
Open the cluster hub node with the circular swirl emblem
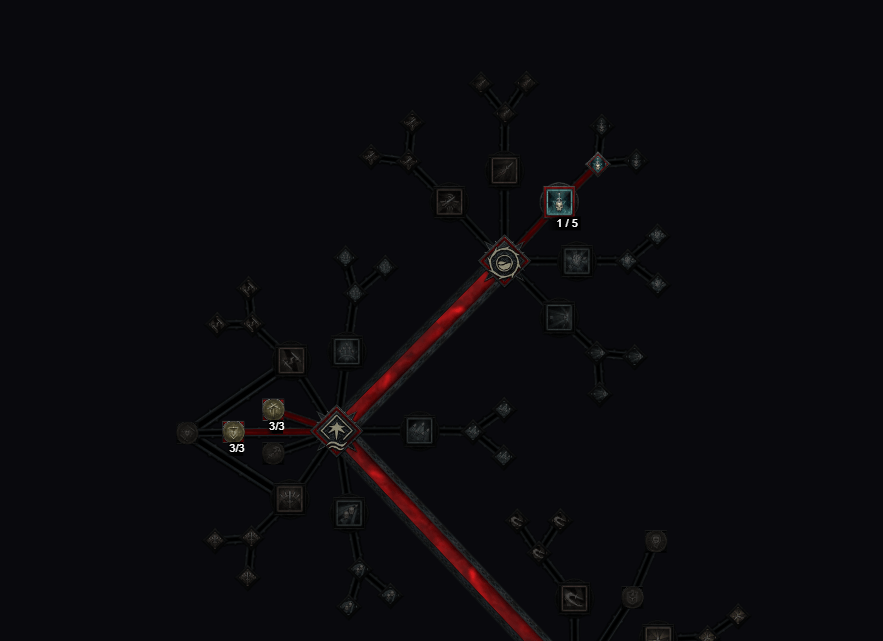pos(504,262)
